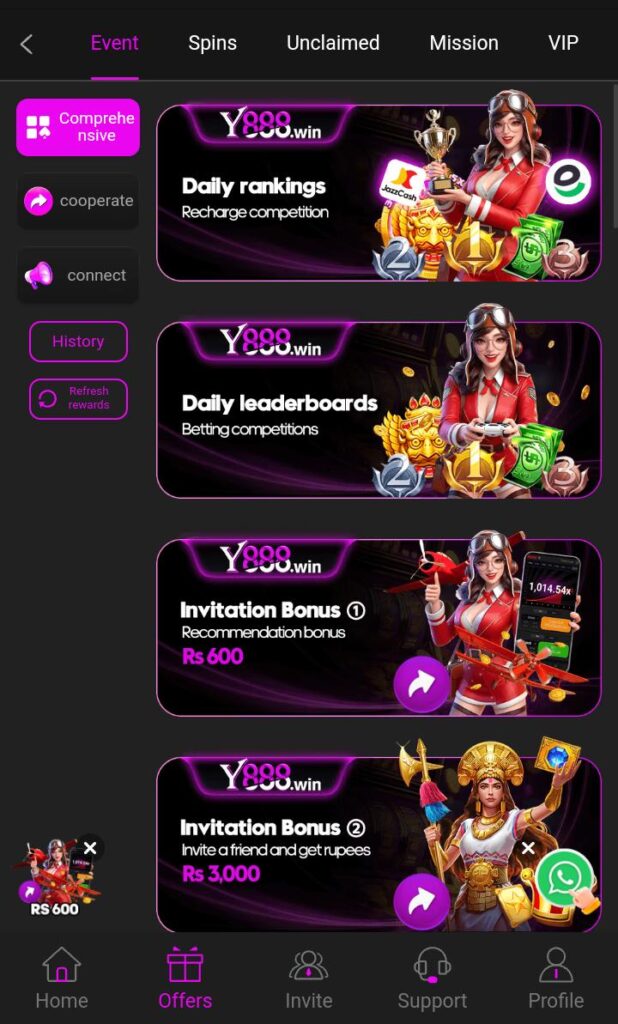This screenshot has height=1024, width=618.
Task: Go to the Home tab
Action: (x=61, y=979)
